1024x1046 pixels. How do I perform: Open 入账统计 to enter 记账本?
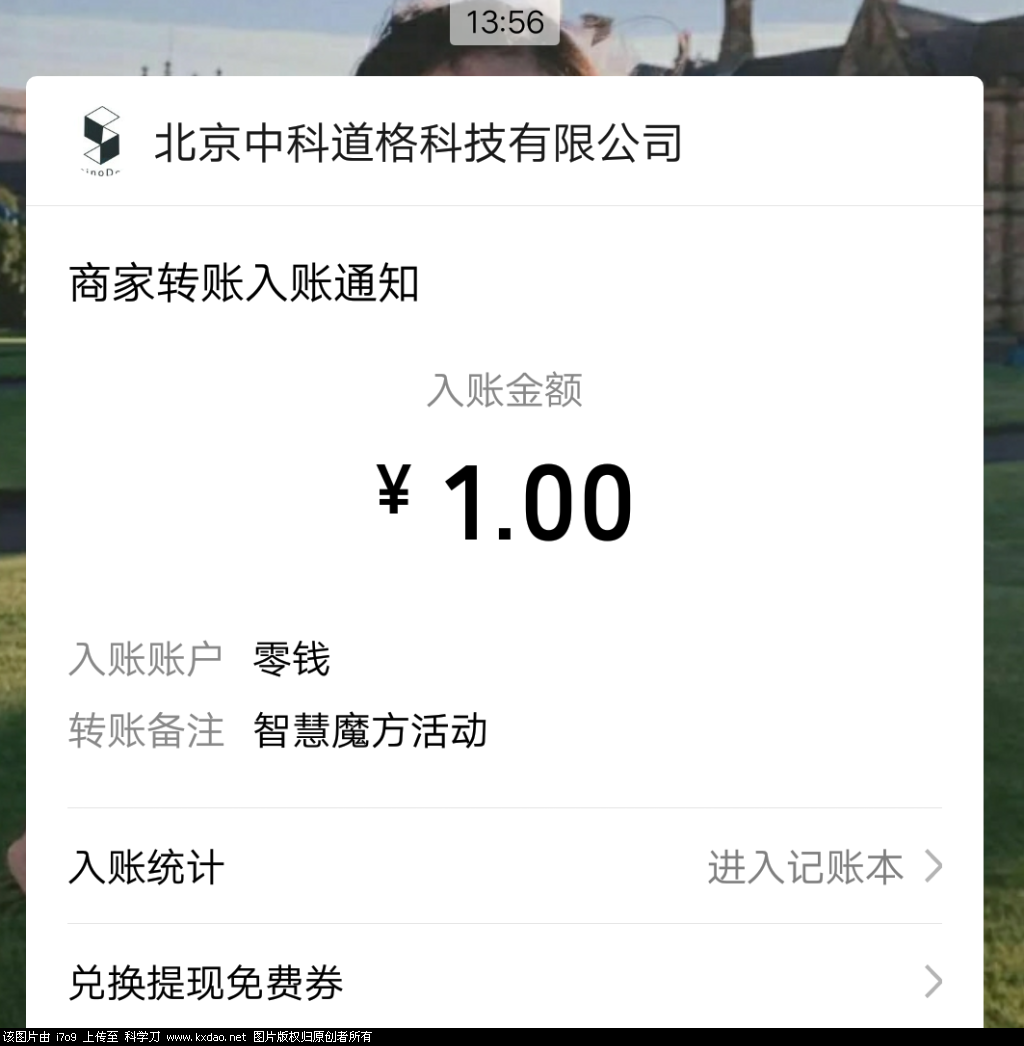[504, 867]
